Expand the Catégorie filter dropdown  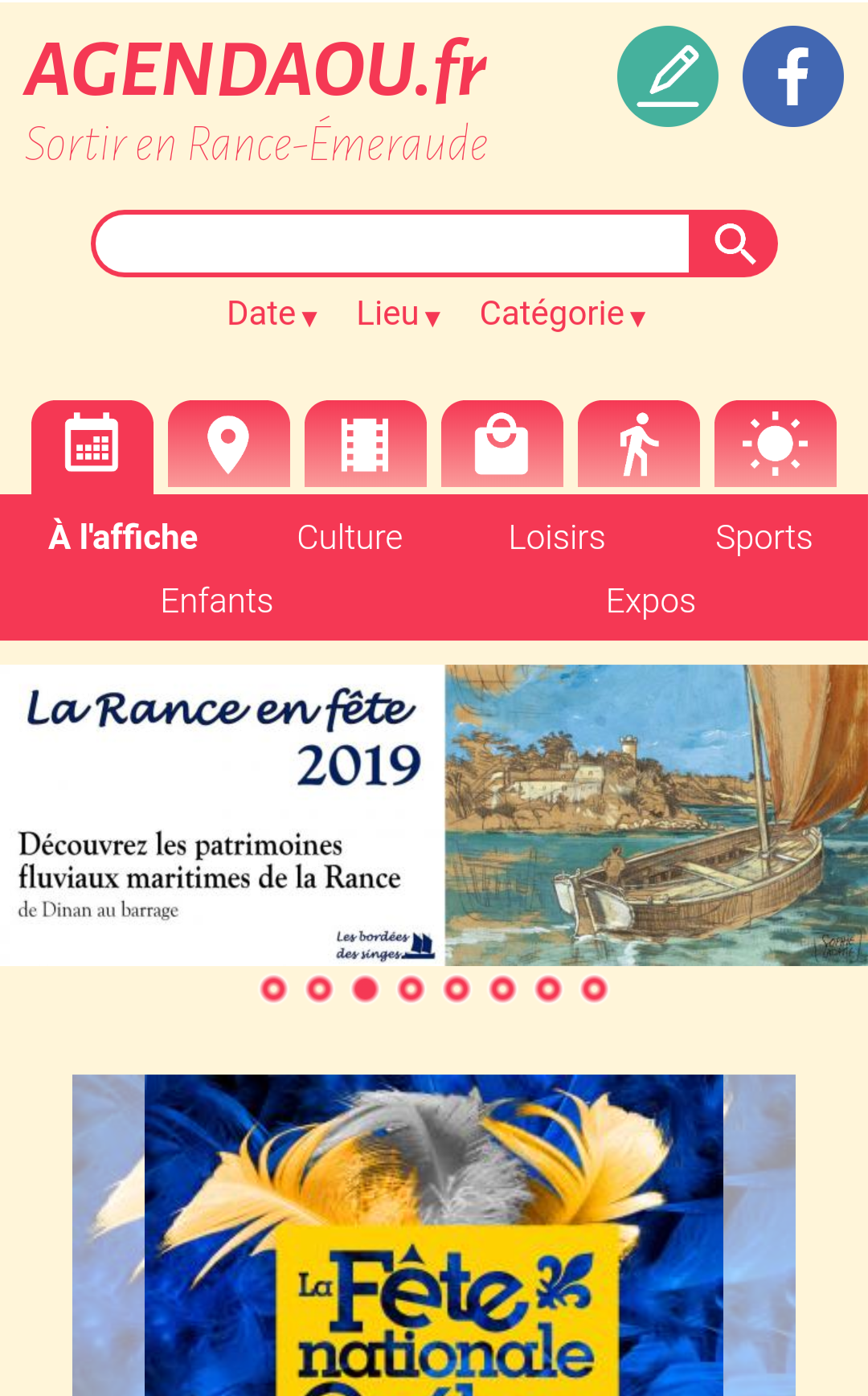tap(563, 314)
